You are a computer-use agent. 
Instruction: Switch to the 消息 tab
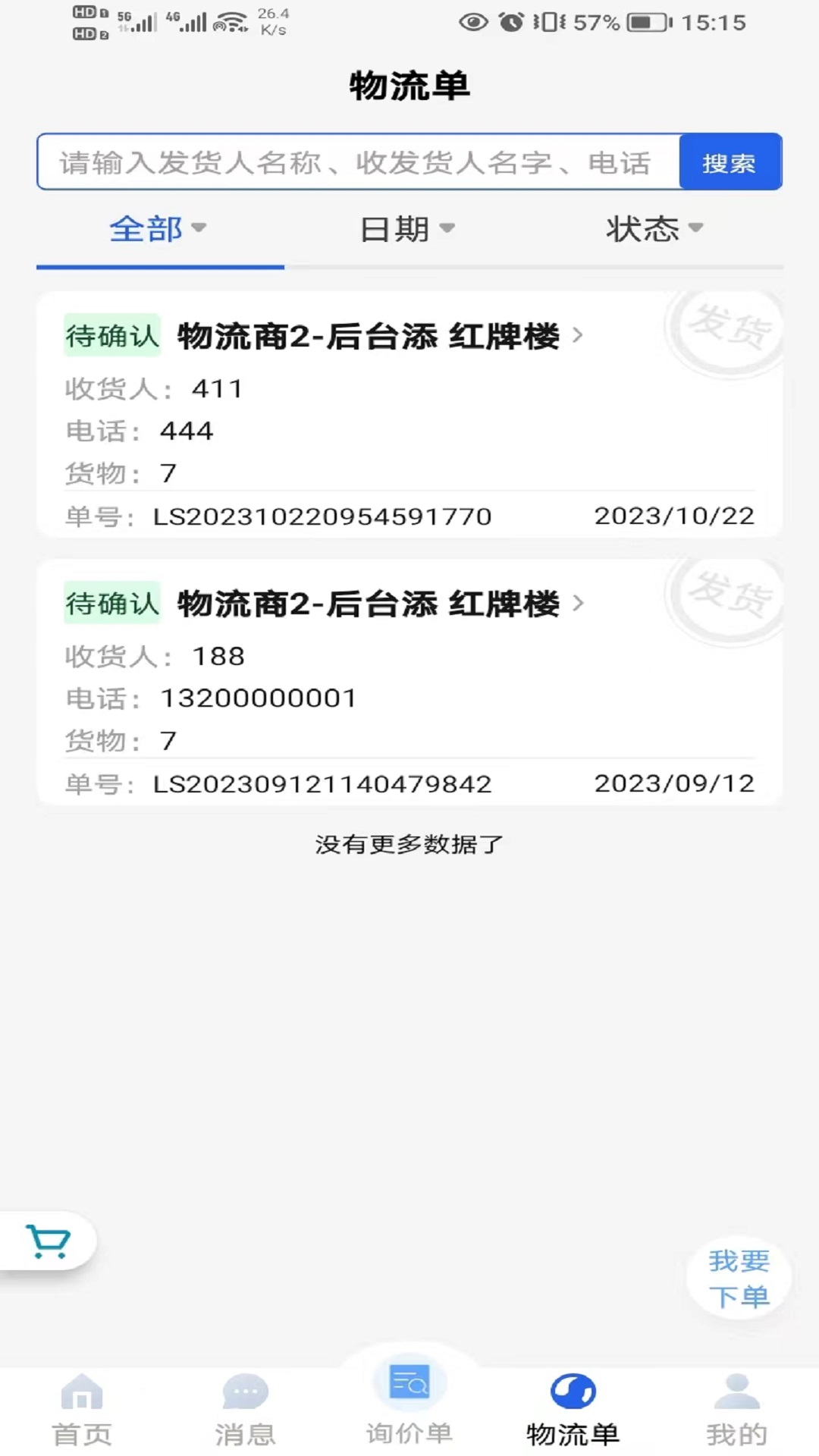(245, 1410)
